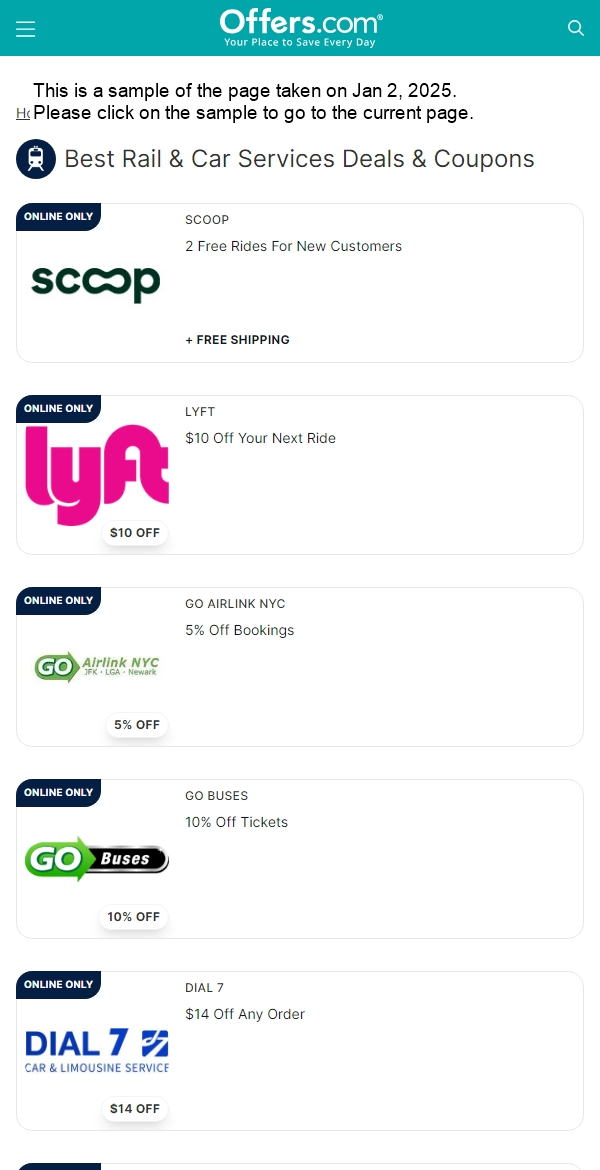Tap the underlined Home breadcrumb link
Viewport: 600px width, 1170px height.
pos(23,114)
